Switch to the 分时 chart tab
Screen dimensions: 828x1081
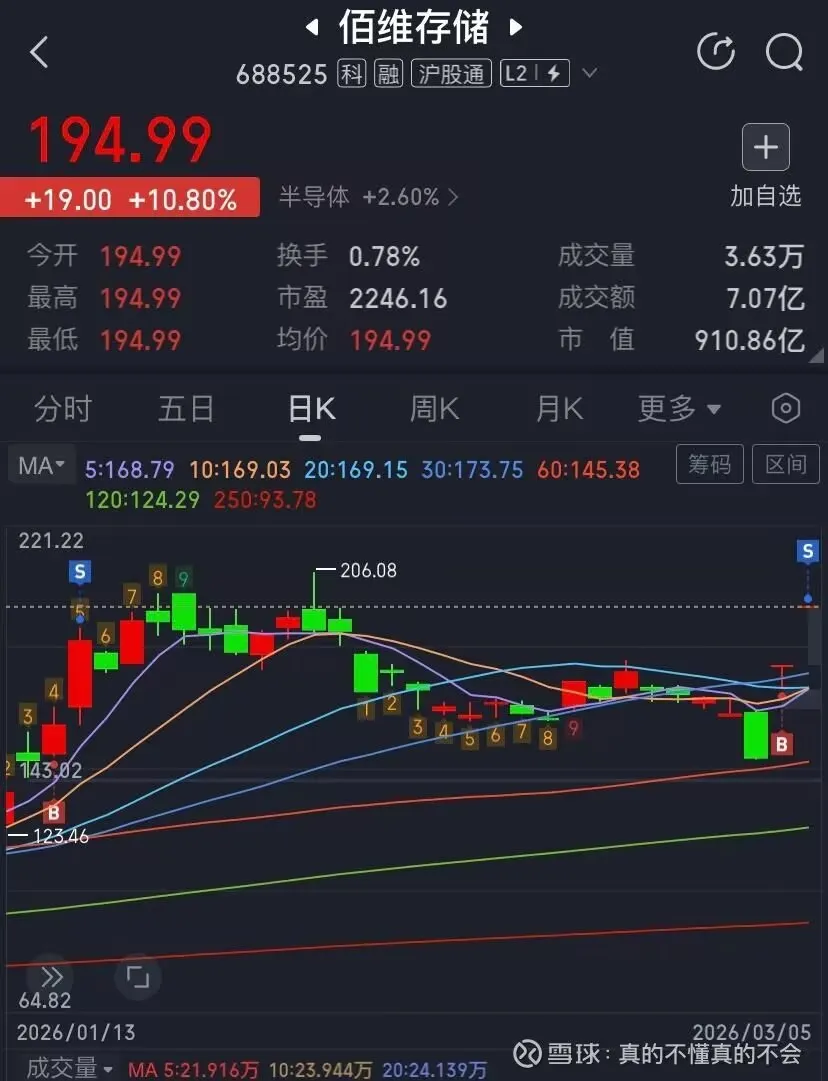tap(63, 408)
